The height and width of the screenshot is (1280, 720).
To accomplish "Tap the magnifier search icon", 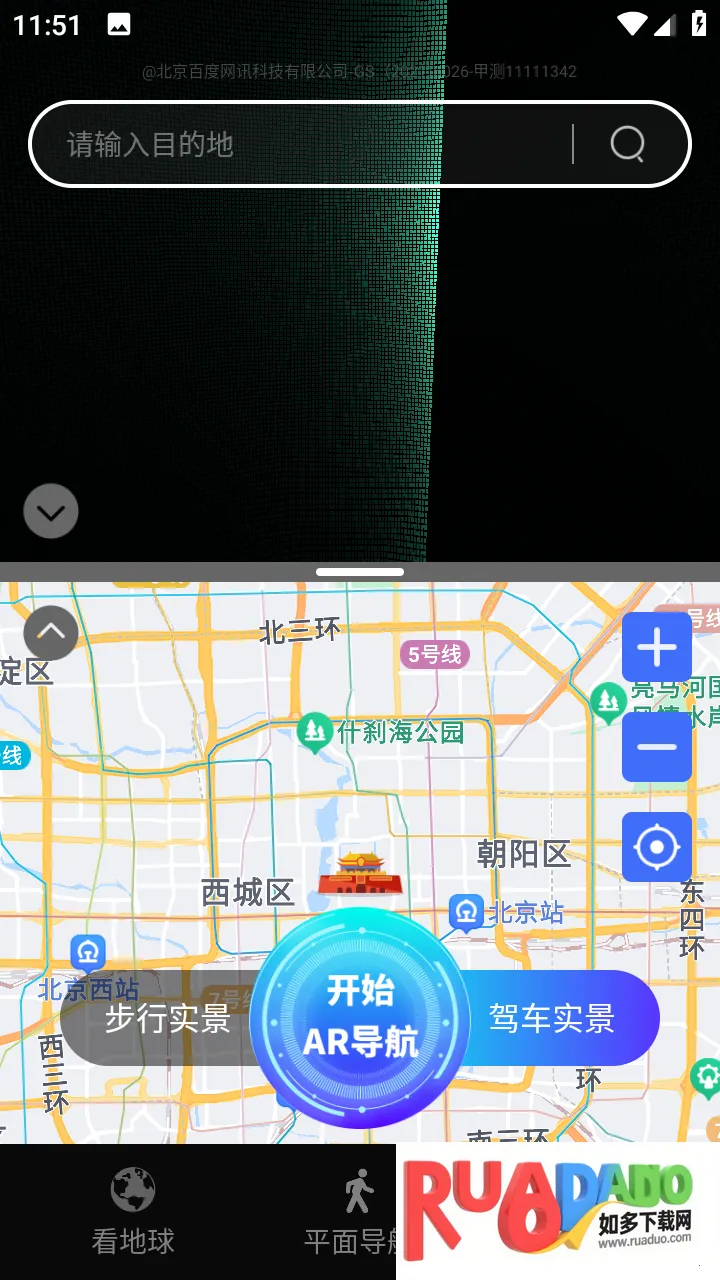I will coord(628,145).
